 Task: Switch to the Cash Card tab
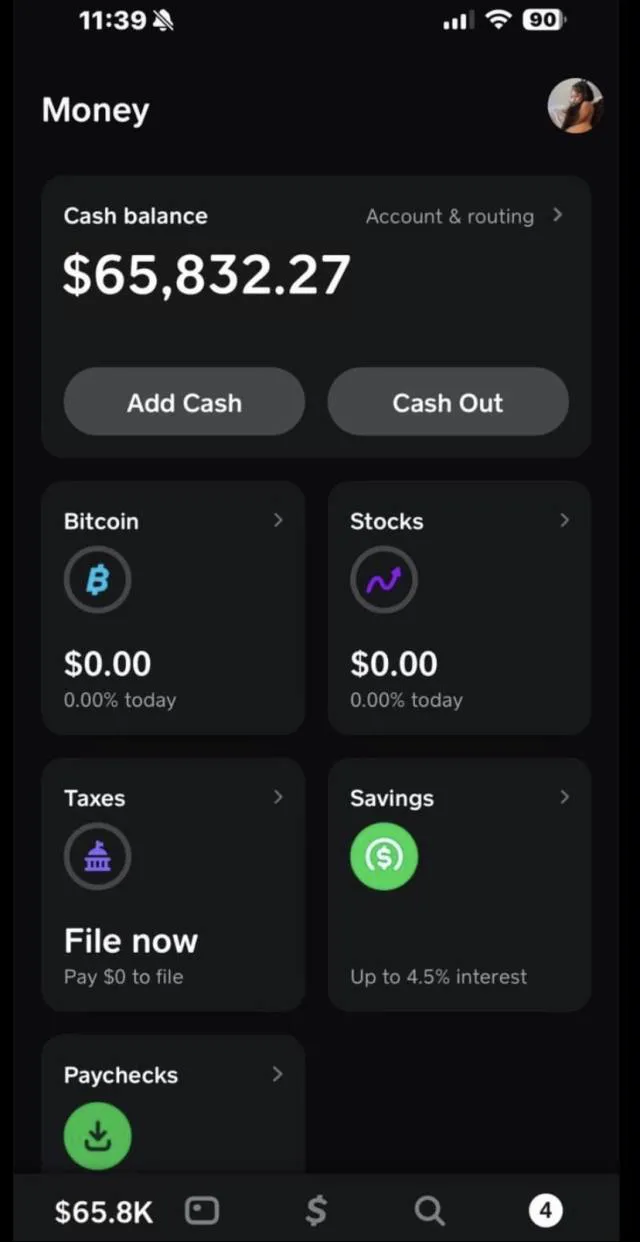click(x=202, y=1211)
